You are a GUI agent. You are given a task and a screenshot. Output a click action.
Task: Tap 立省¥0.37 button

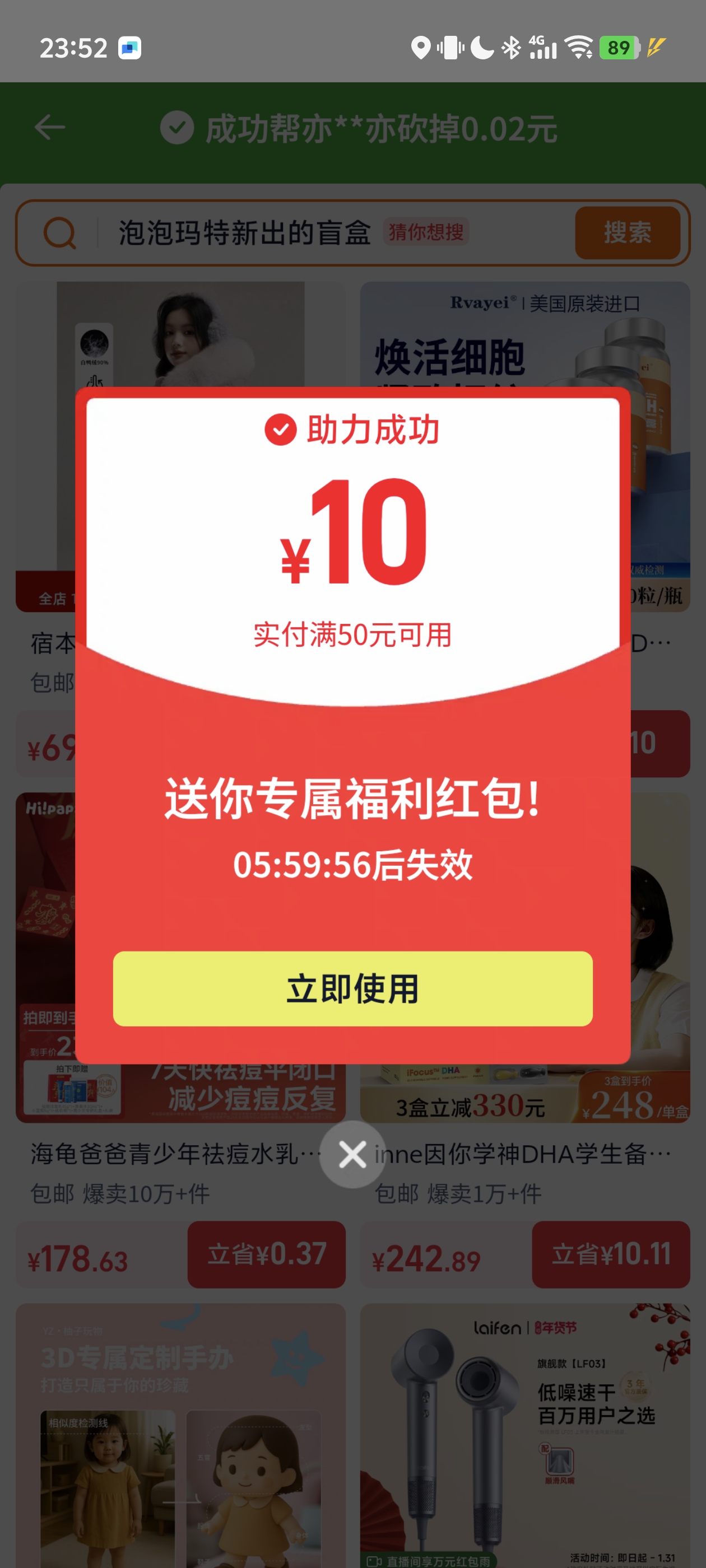pos(266,1254)
